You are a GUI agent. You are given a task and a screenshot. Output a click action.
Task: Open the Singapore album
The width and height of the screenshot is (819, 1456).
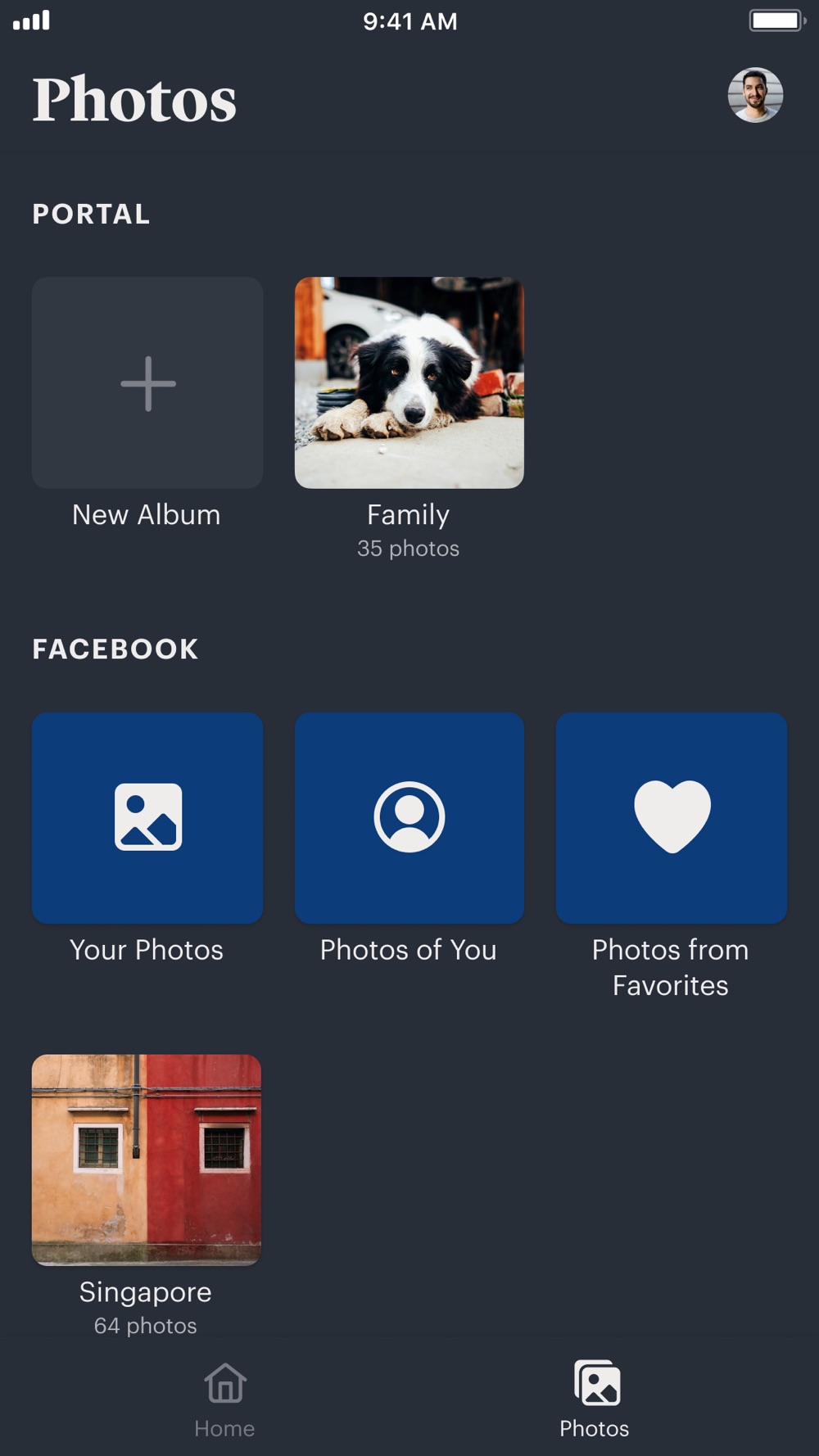click(147, 1160)
